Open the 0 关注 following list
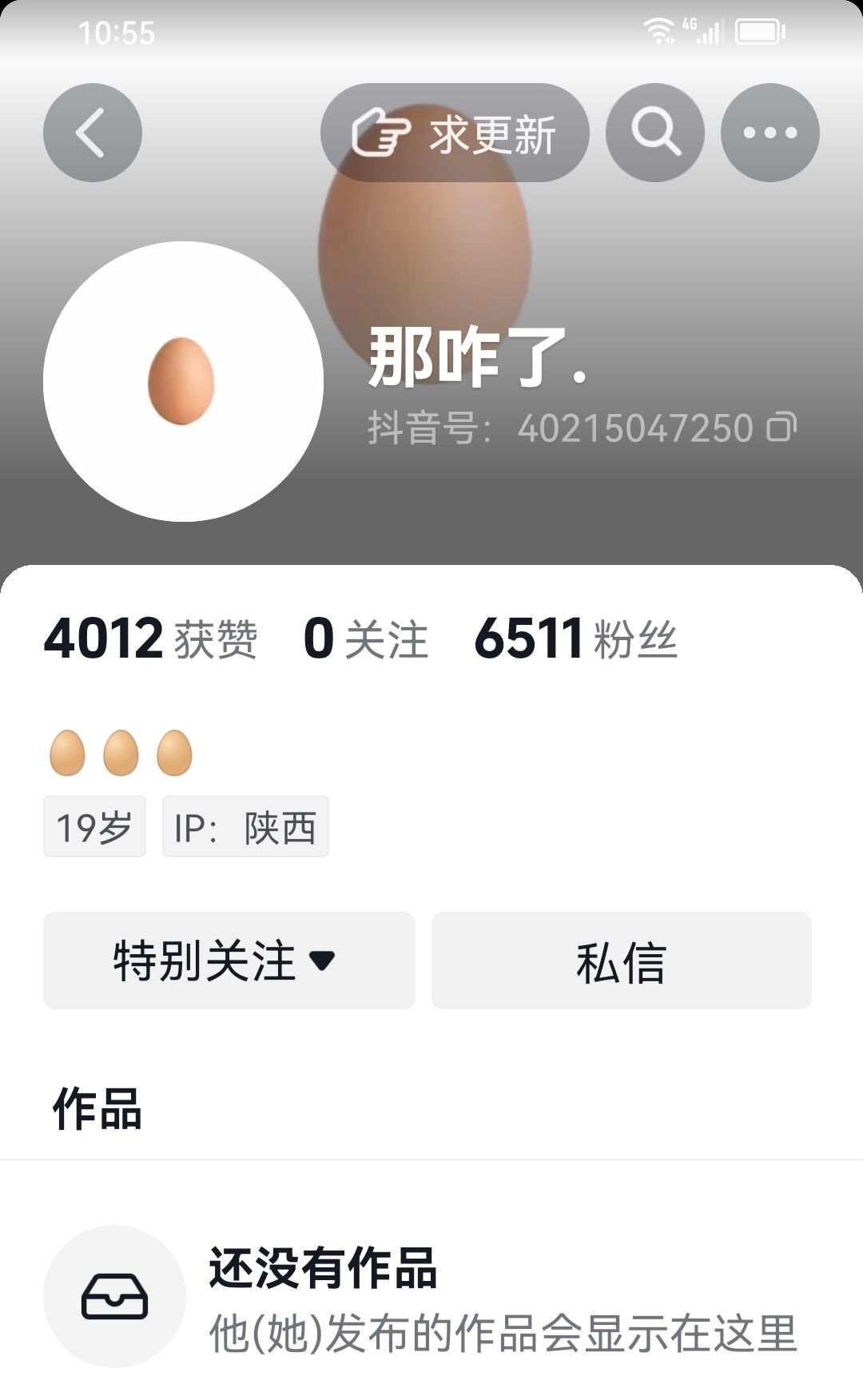 coord(366,639)
